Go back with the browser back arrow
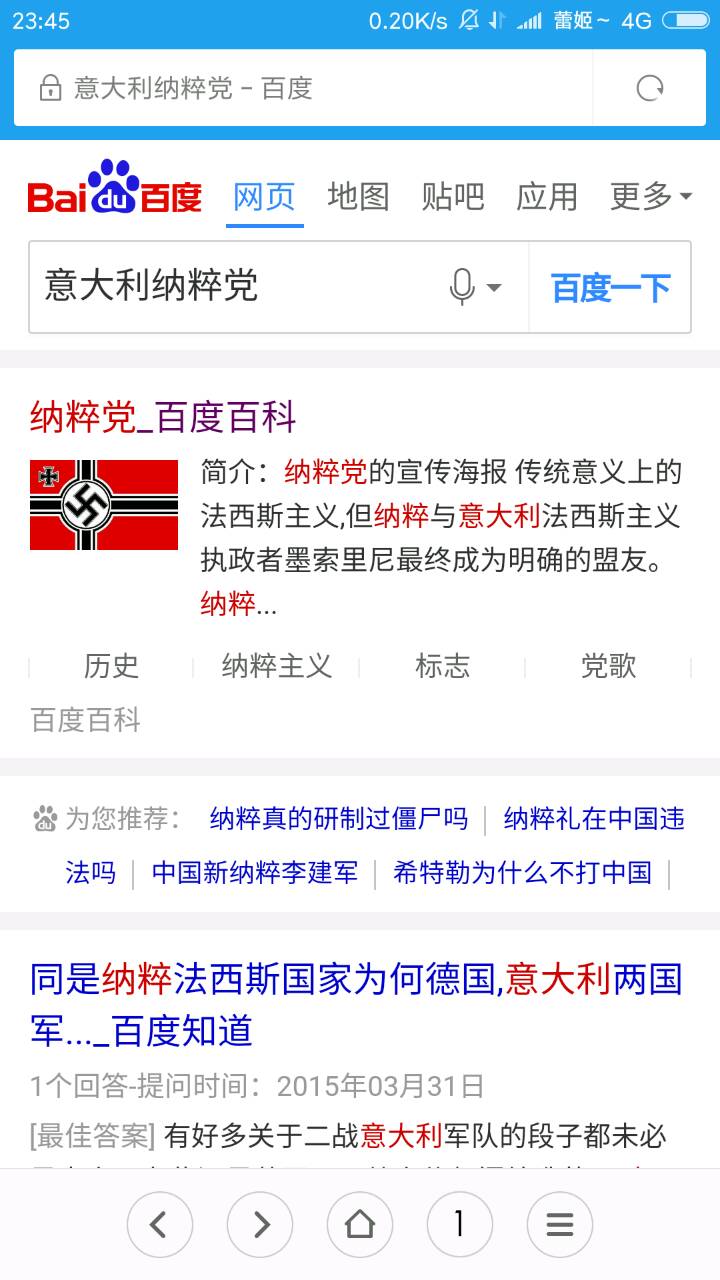The height and width of the screenshot is (1280, 720). 159,1224
